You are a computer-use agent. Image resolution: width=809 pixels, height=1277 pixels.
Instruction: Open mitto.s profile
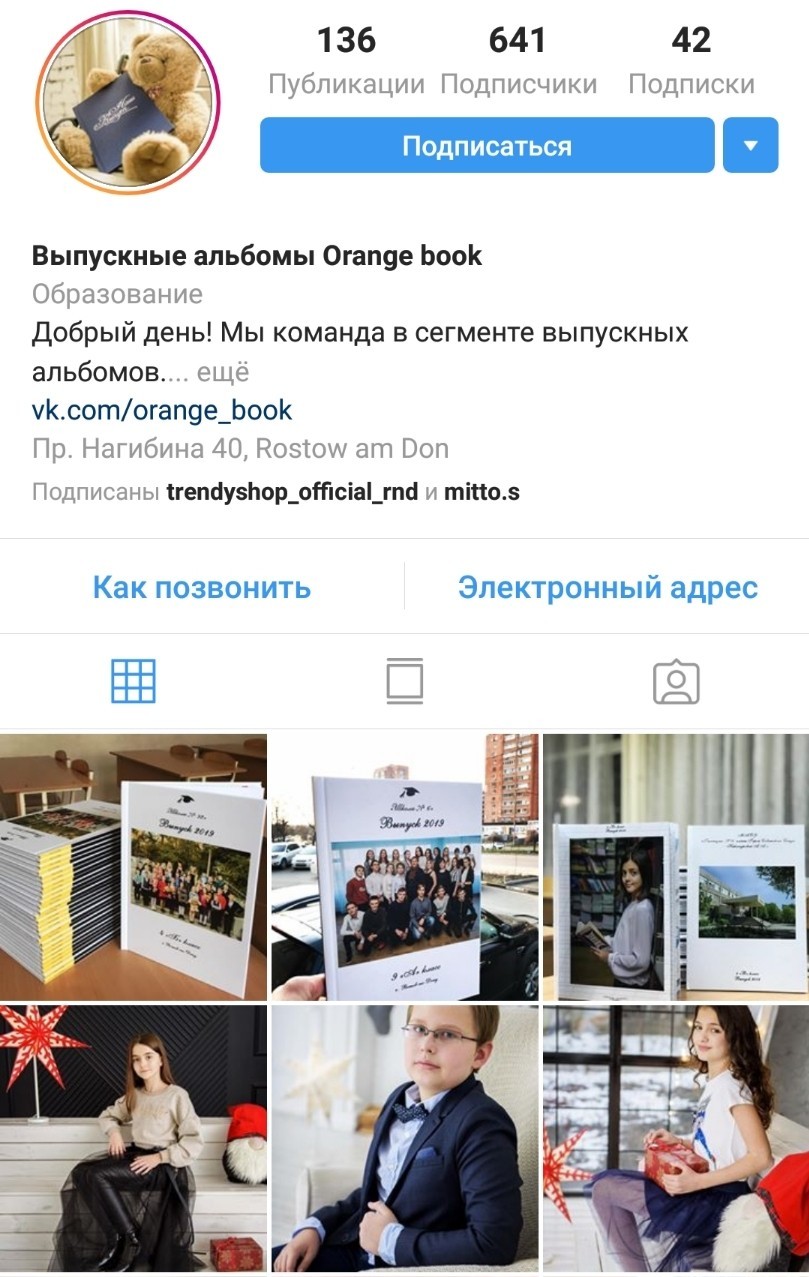tap(481, 492)
